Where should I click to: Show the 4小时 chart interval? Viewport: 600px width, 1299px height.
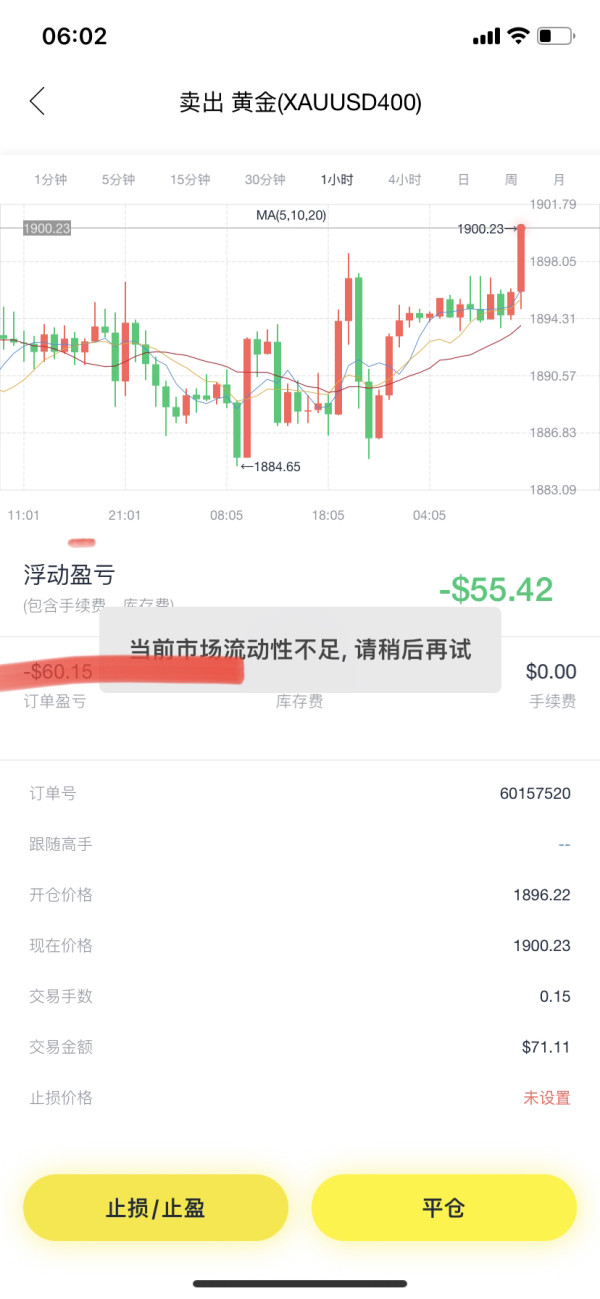coord(405,180)
